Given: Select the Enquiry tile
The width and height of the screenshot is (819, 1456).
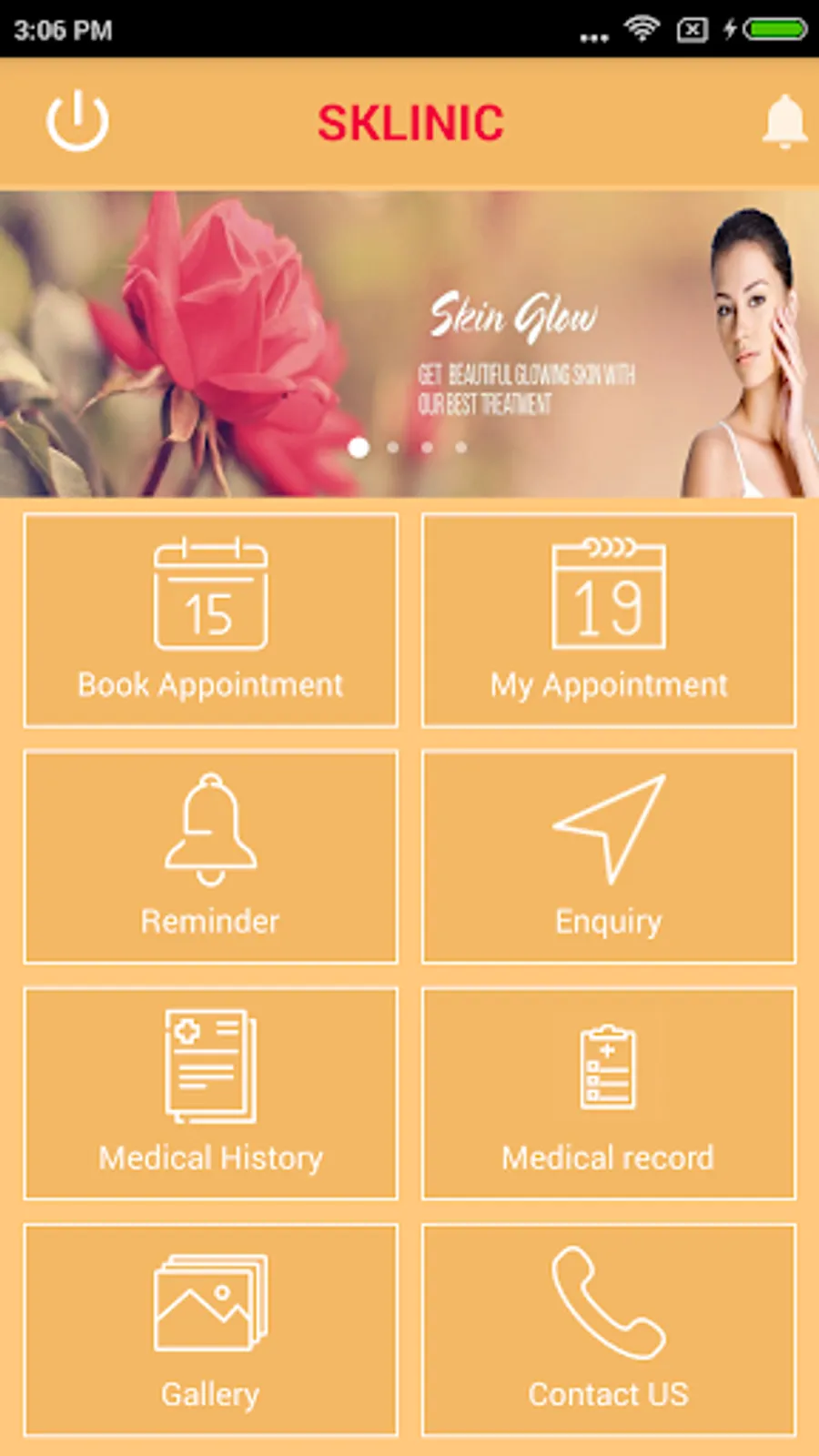Looking at the screenshot, I should 609,856.
